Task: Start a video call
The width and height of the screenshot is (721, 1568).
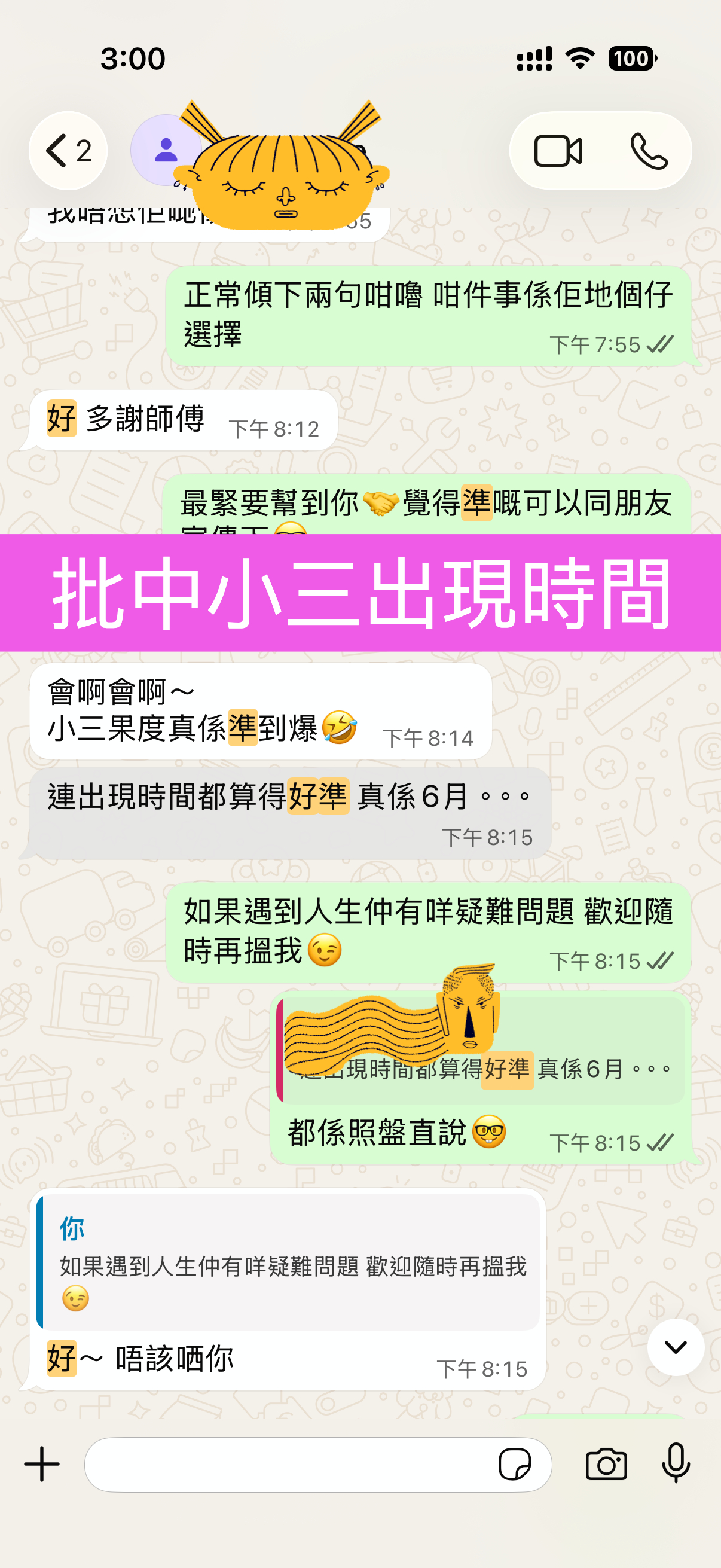Action: 558,151
